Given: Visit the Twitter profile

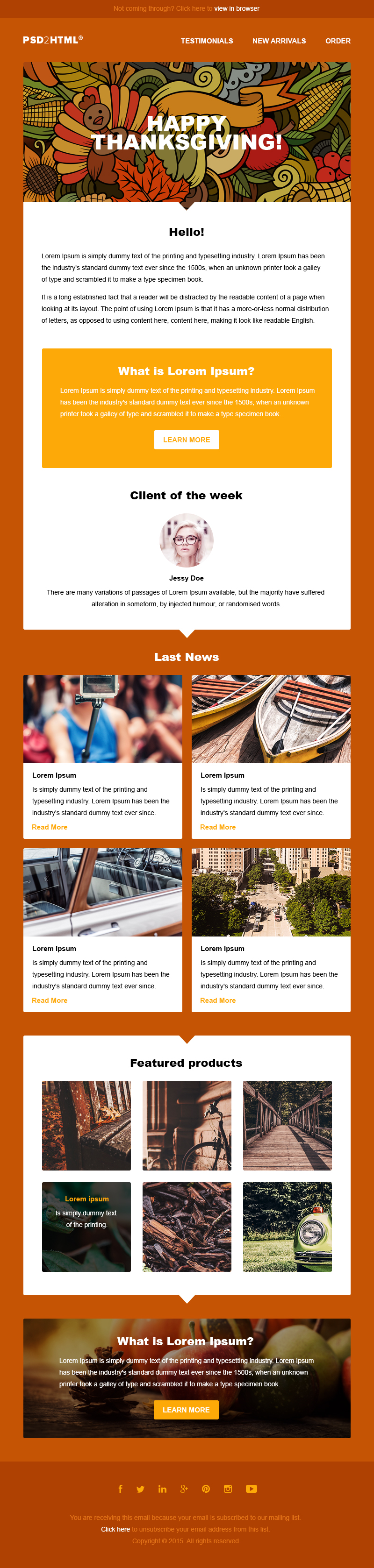Looking at the screenshot, I should pyautogui.click(x=140, y=1489).
